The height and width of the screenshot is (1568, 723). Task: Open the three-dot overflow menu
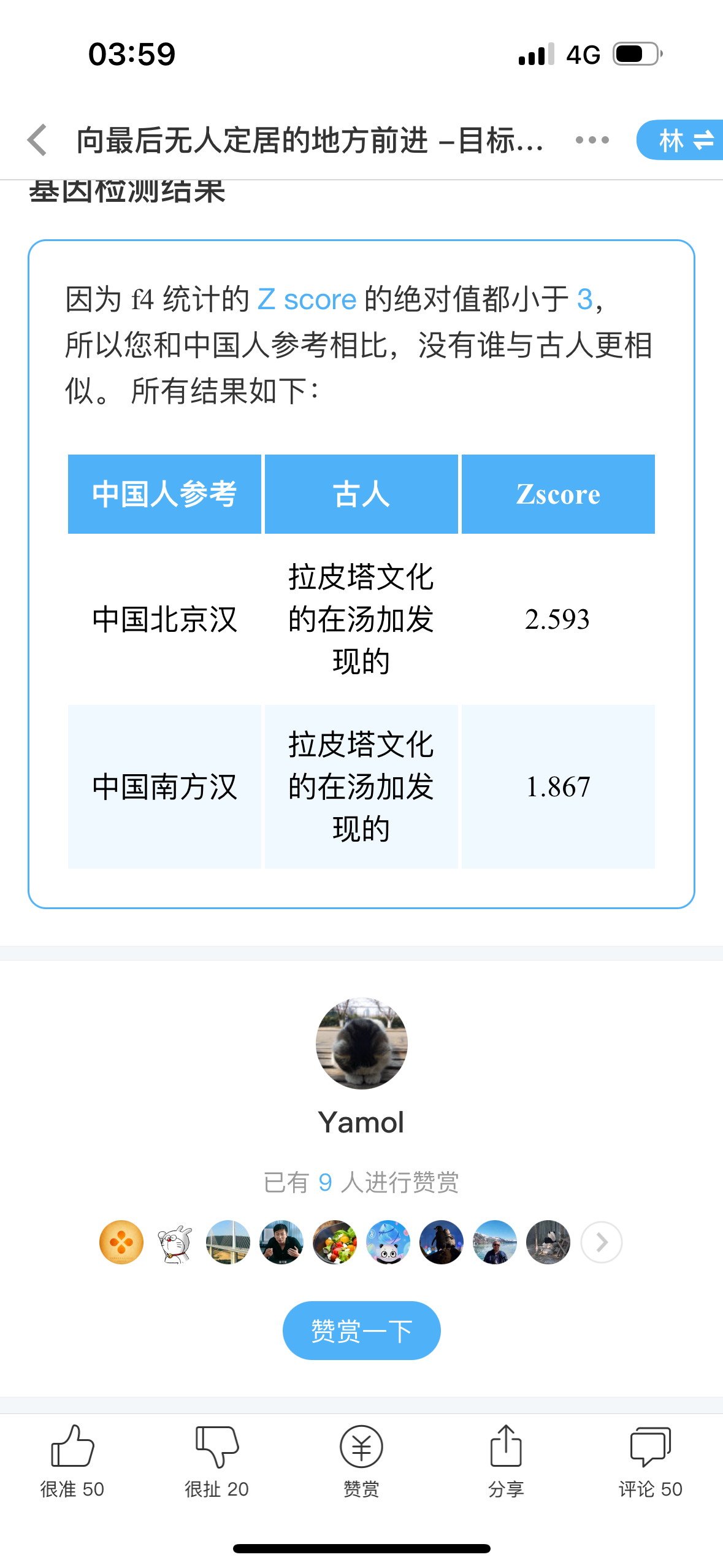pyautogui.click(x=592, y=140)
